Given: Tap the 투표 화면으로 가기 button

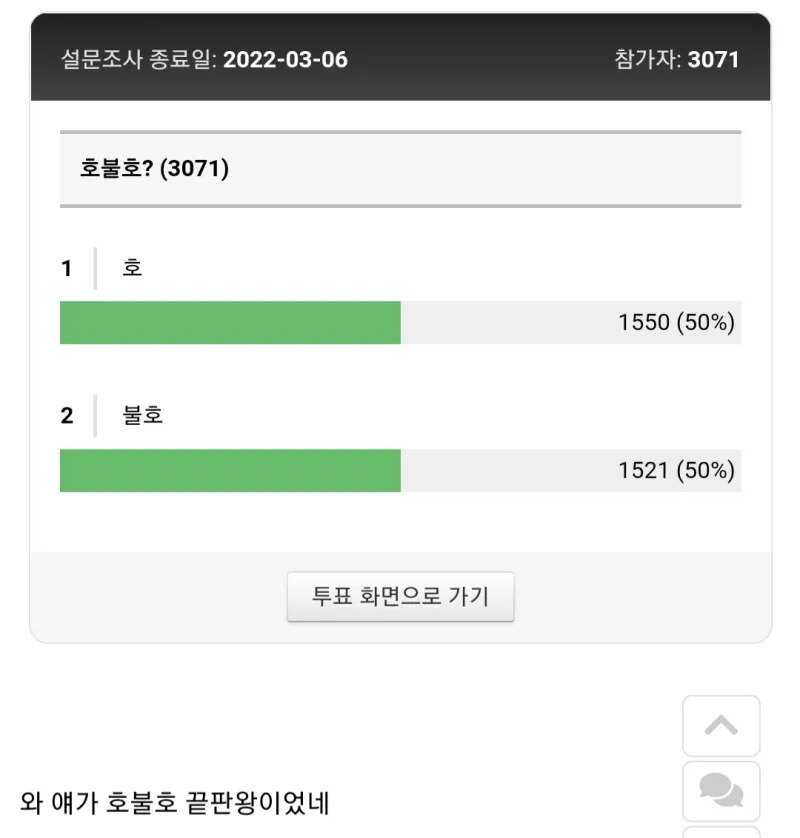Looking at the screenshot, I should coord(400,597).
